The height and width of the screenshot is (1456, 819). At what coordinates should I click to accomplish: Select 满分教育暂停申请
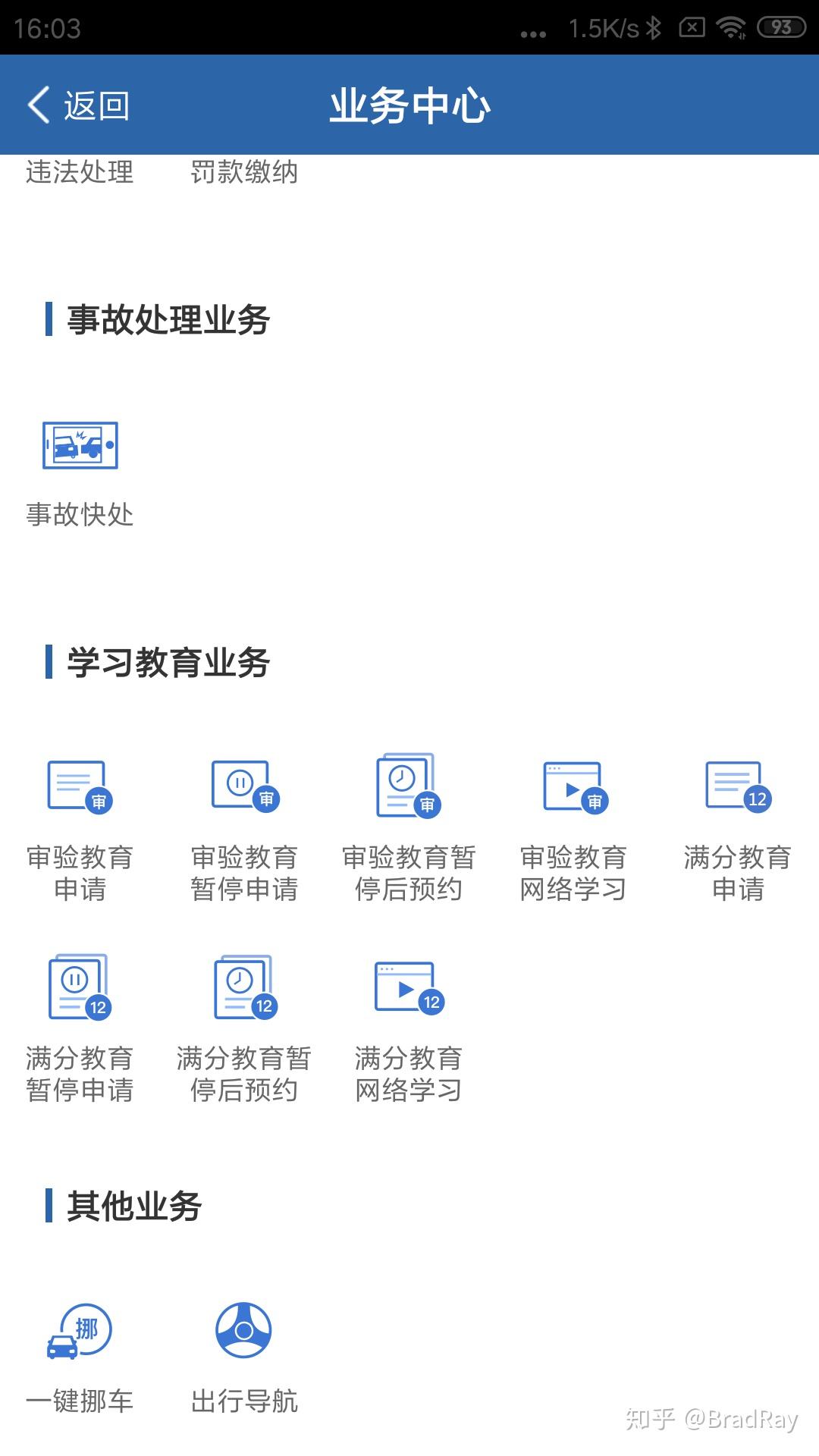tap(80, 1028)
